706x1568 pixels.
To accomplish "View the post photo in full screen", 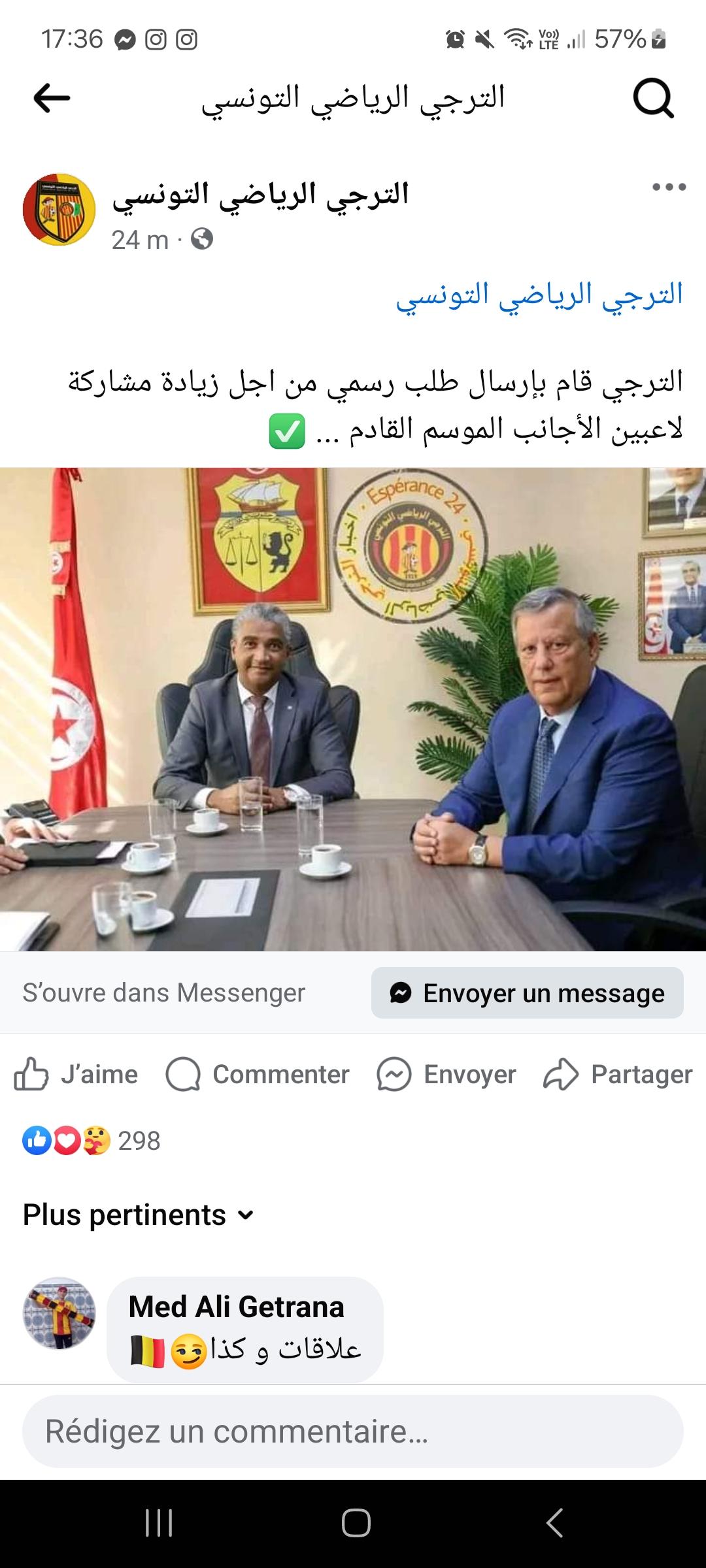I will [353, 709].
